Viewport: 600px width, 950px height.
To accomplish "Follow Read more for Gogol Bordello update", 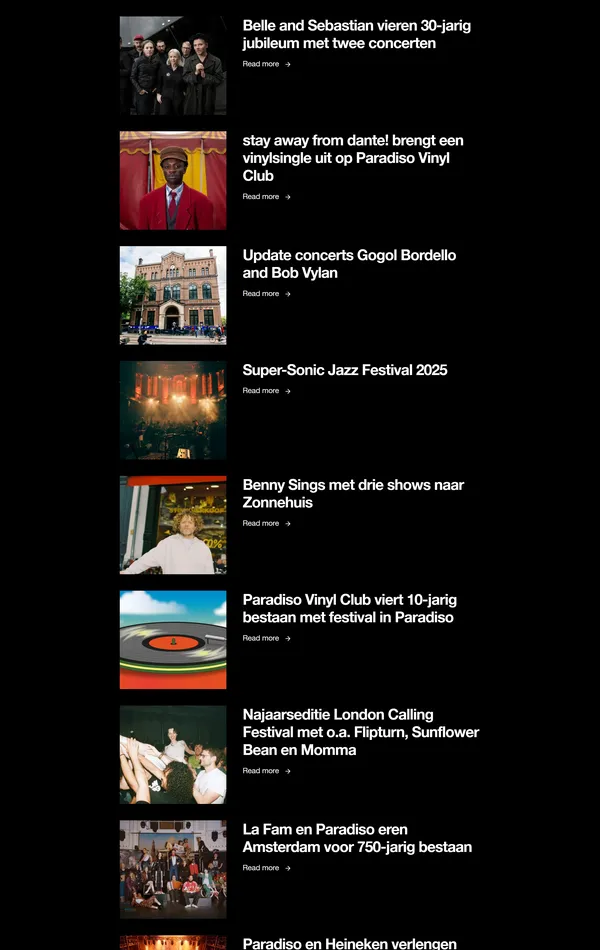I will click(x=266, y=294).
